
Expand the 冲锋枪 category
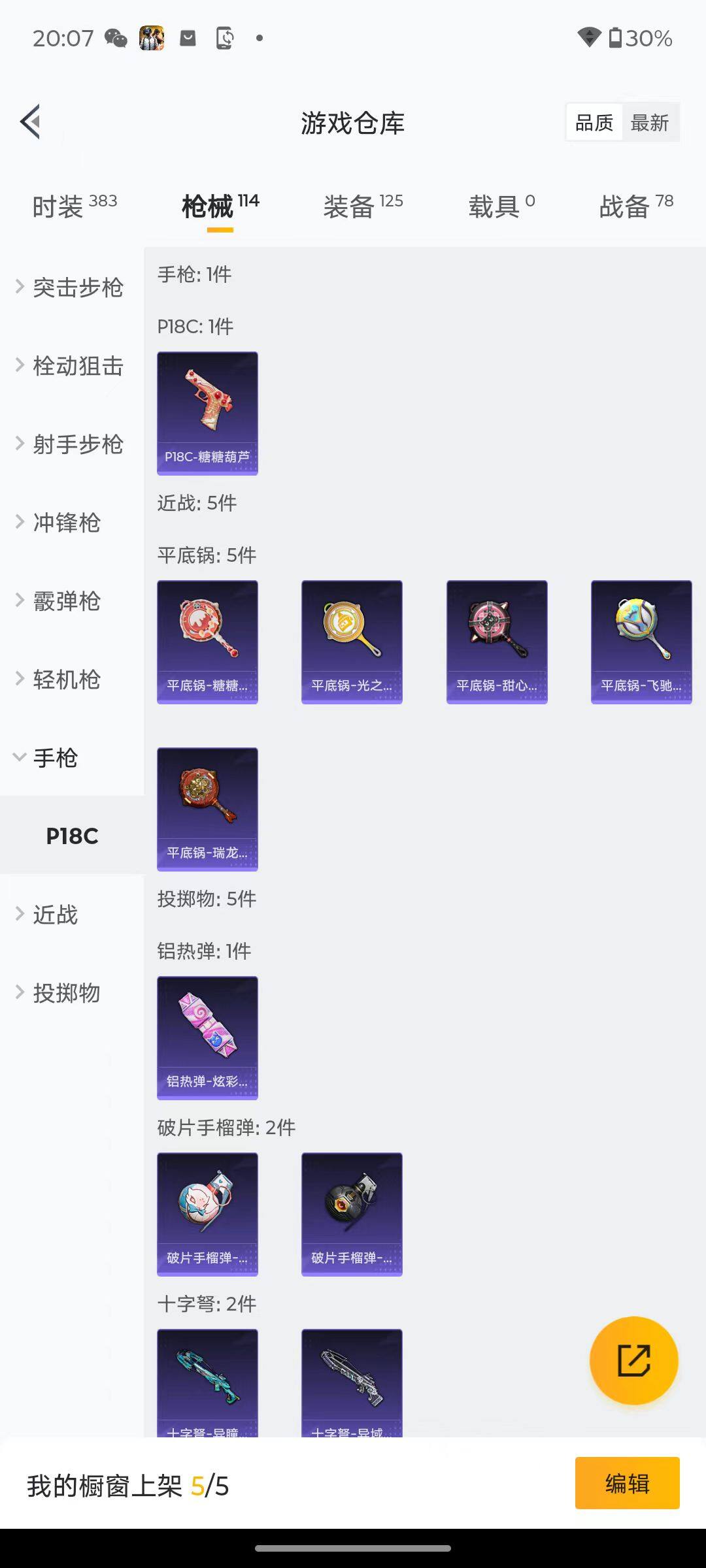tap(65, 523)
